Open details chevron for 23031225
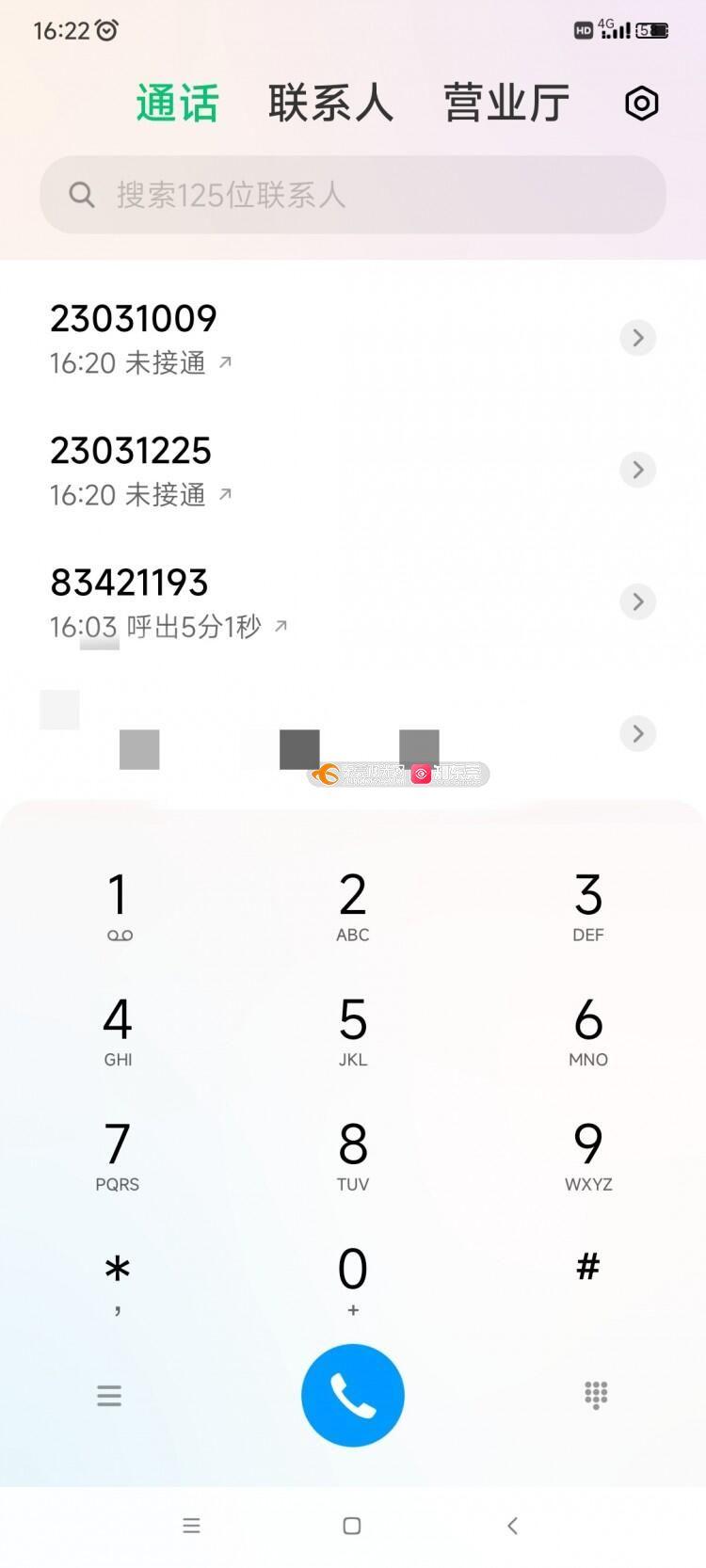706x1568 pixels. (637, 470)
